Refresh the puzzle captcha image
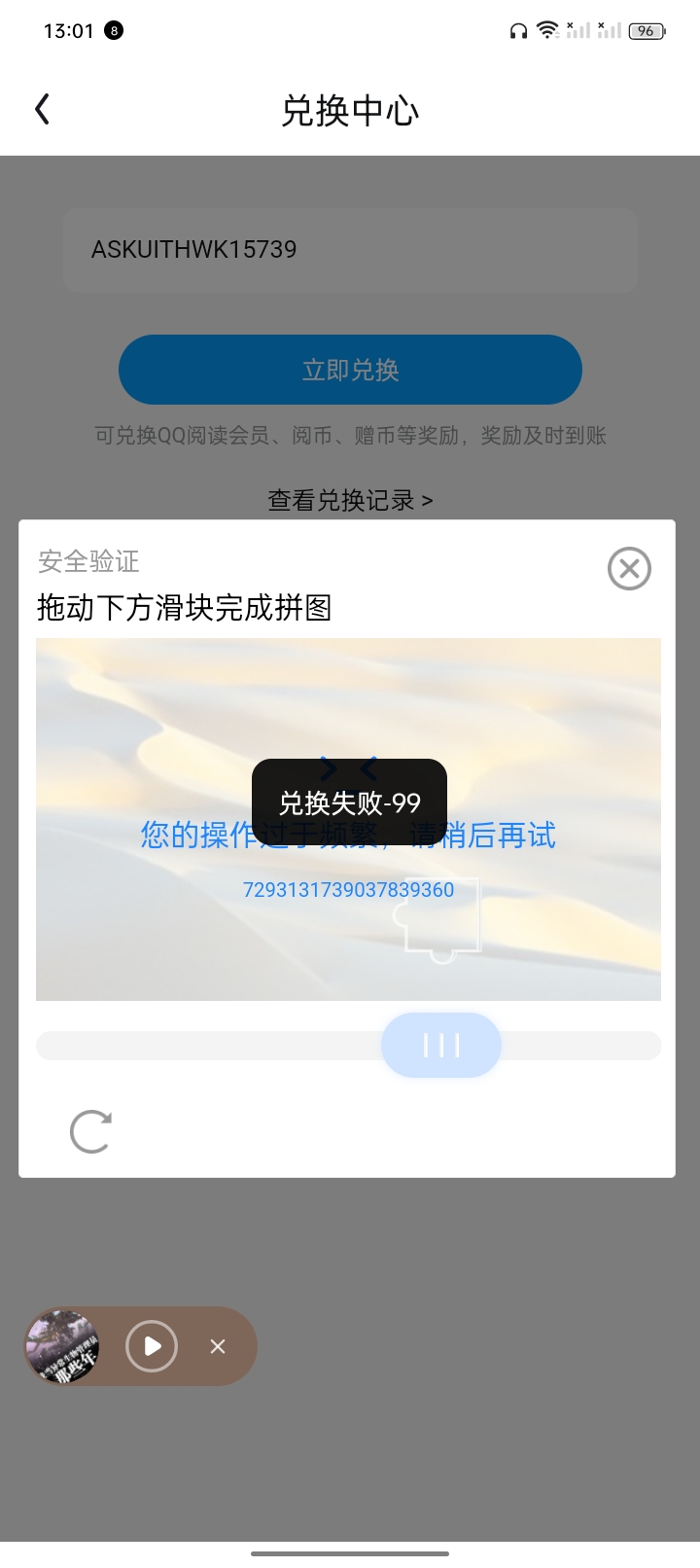The width and height of the screenshot is (700, 1568). [91, 1131]
